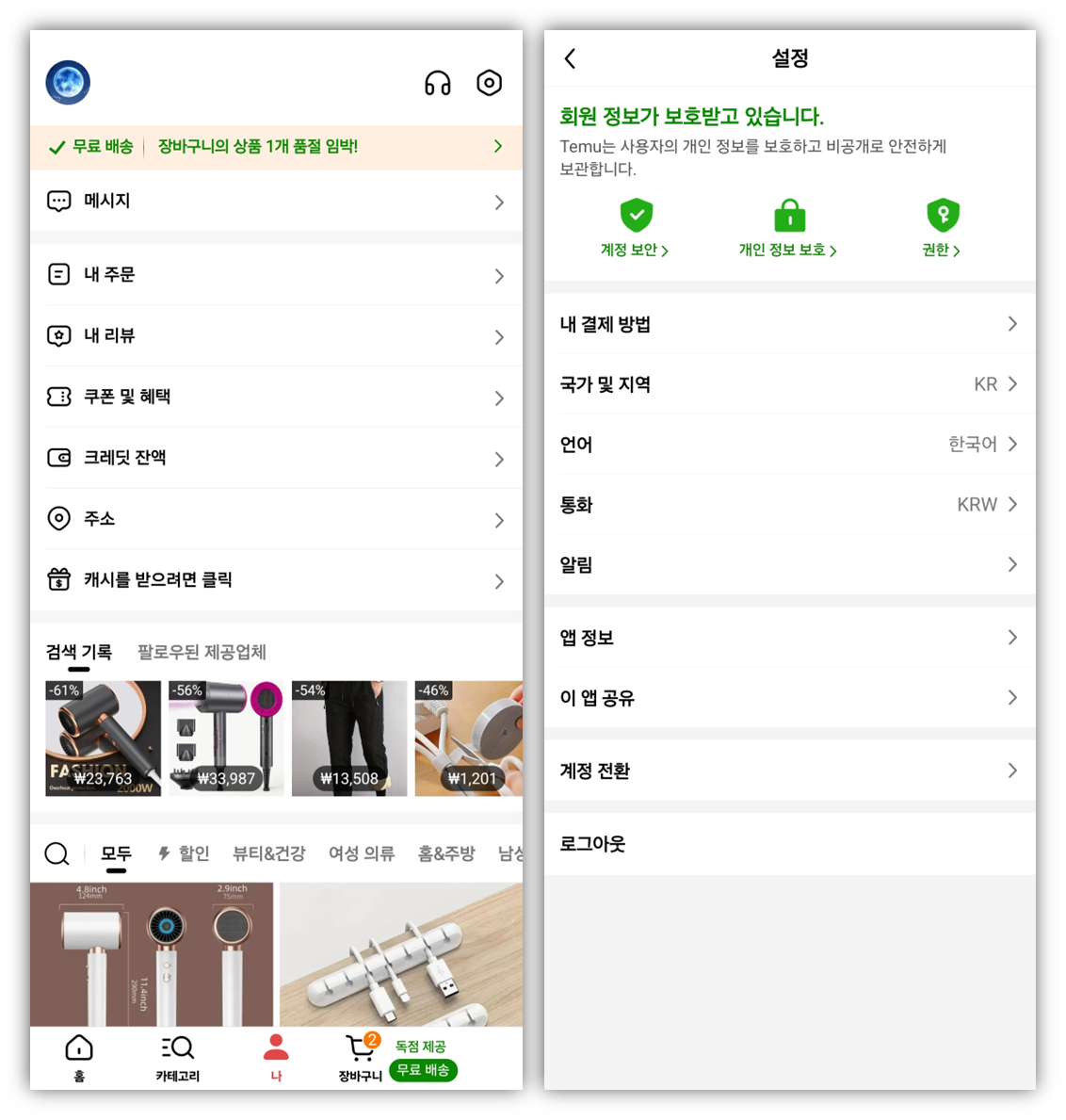The width and height of the screenshot is (1066, 1120).
Task: Go back from 설정 screen
Action: point(571,58)
